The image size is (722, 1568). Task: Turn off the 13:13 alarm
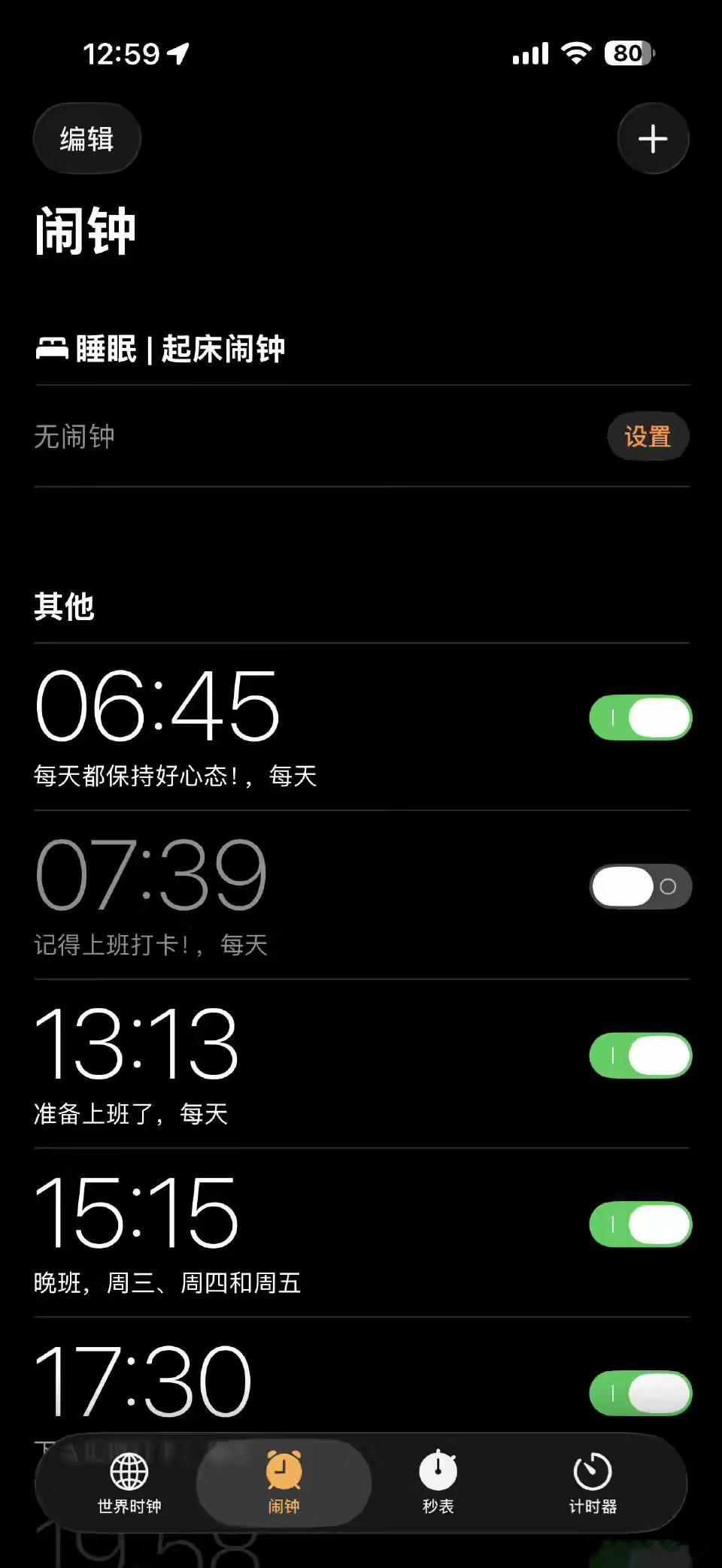coord(640,1055)
